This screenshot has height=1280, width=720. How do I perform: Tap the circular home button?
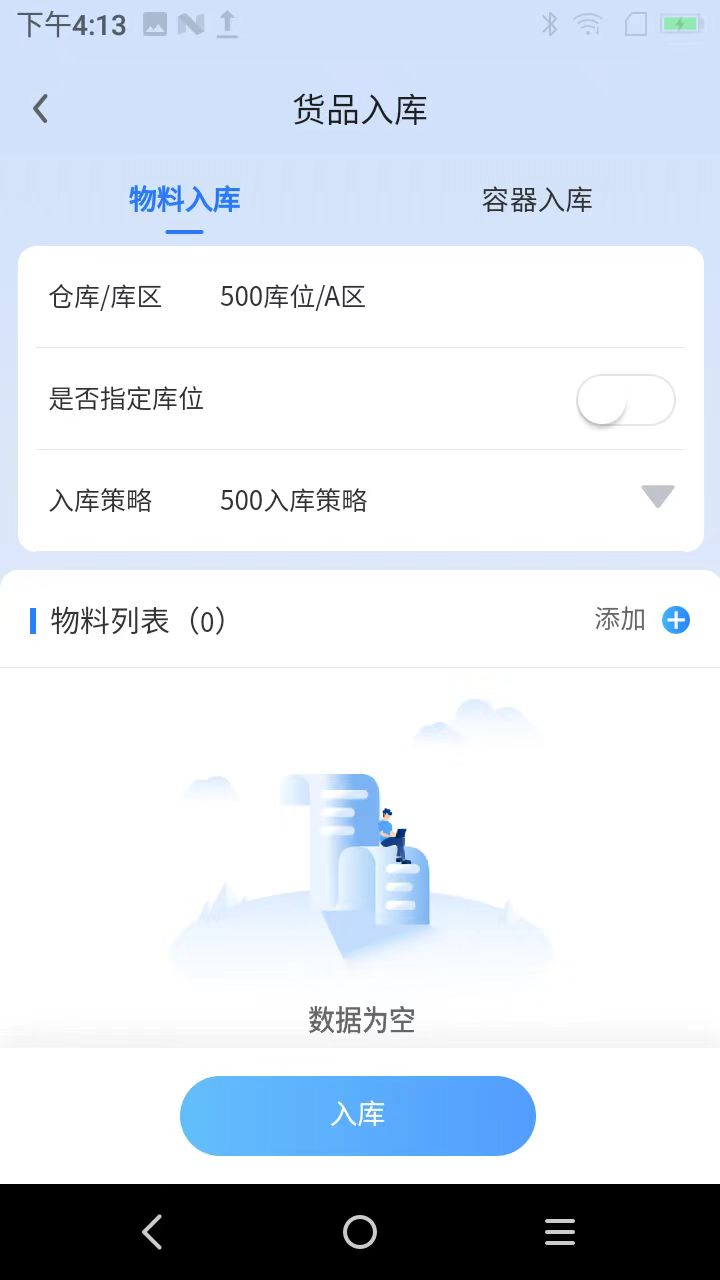click(x=360, y=1231)
